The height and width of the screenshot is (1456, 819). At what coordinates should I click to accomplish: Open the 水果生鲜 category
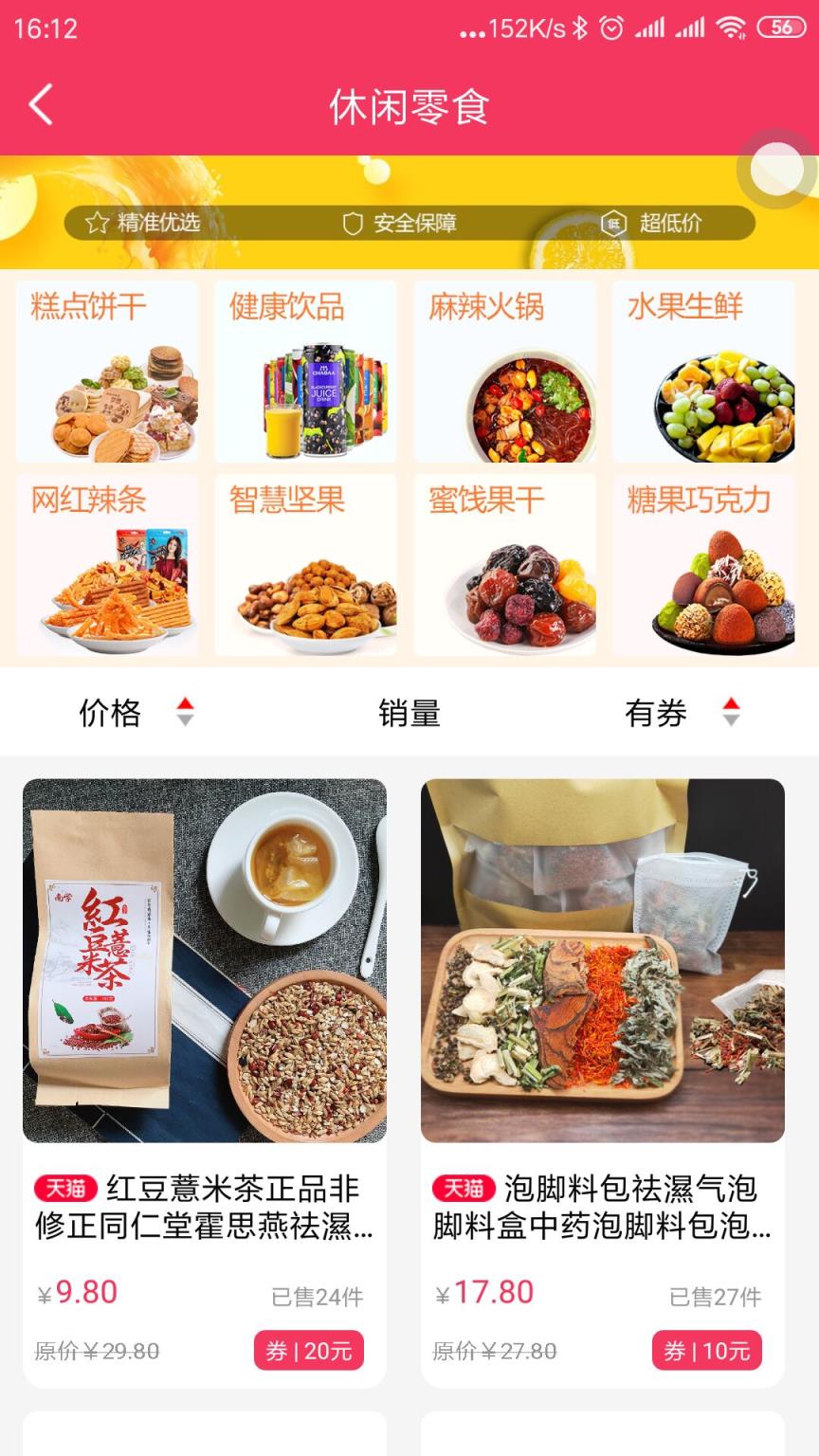(704, 370)
